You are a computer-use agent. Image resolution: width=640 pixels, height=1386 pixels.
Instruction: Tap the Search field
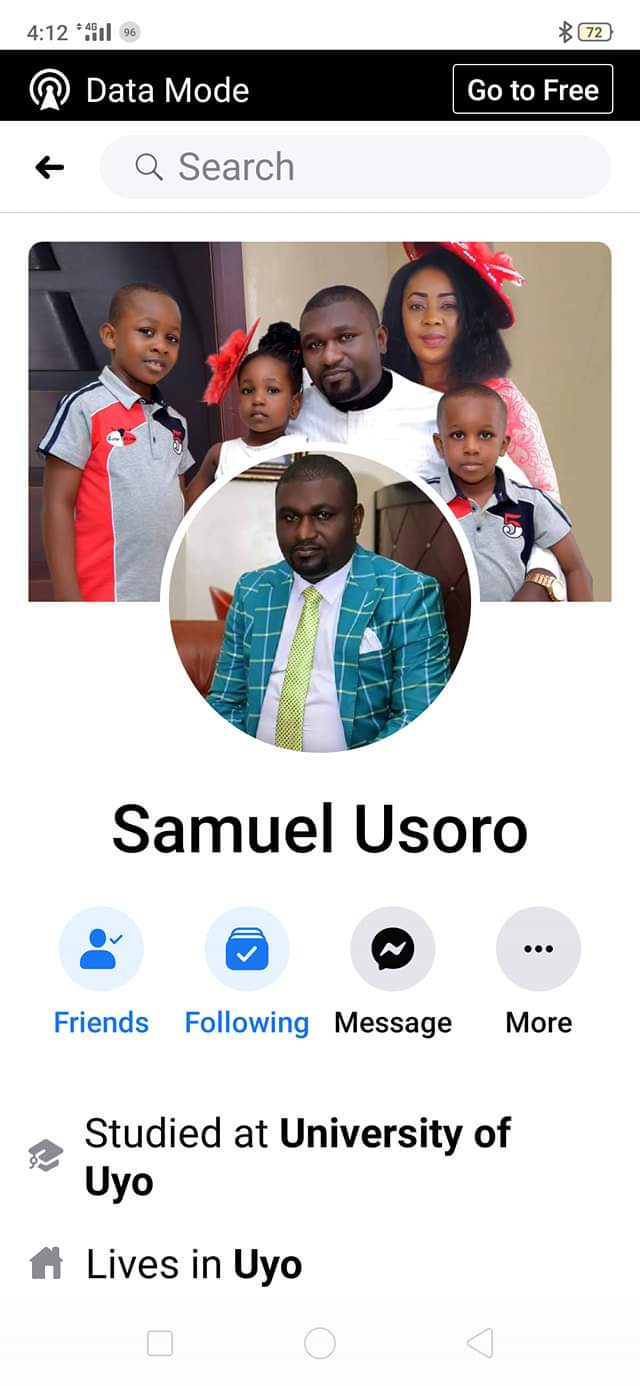(x=355, y=167)
